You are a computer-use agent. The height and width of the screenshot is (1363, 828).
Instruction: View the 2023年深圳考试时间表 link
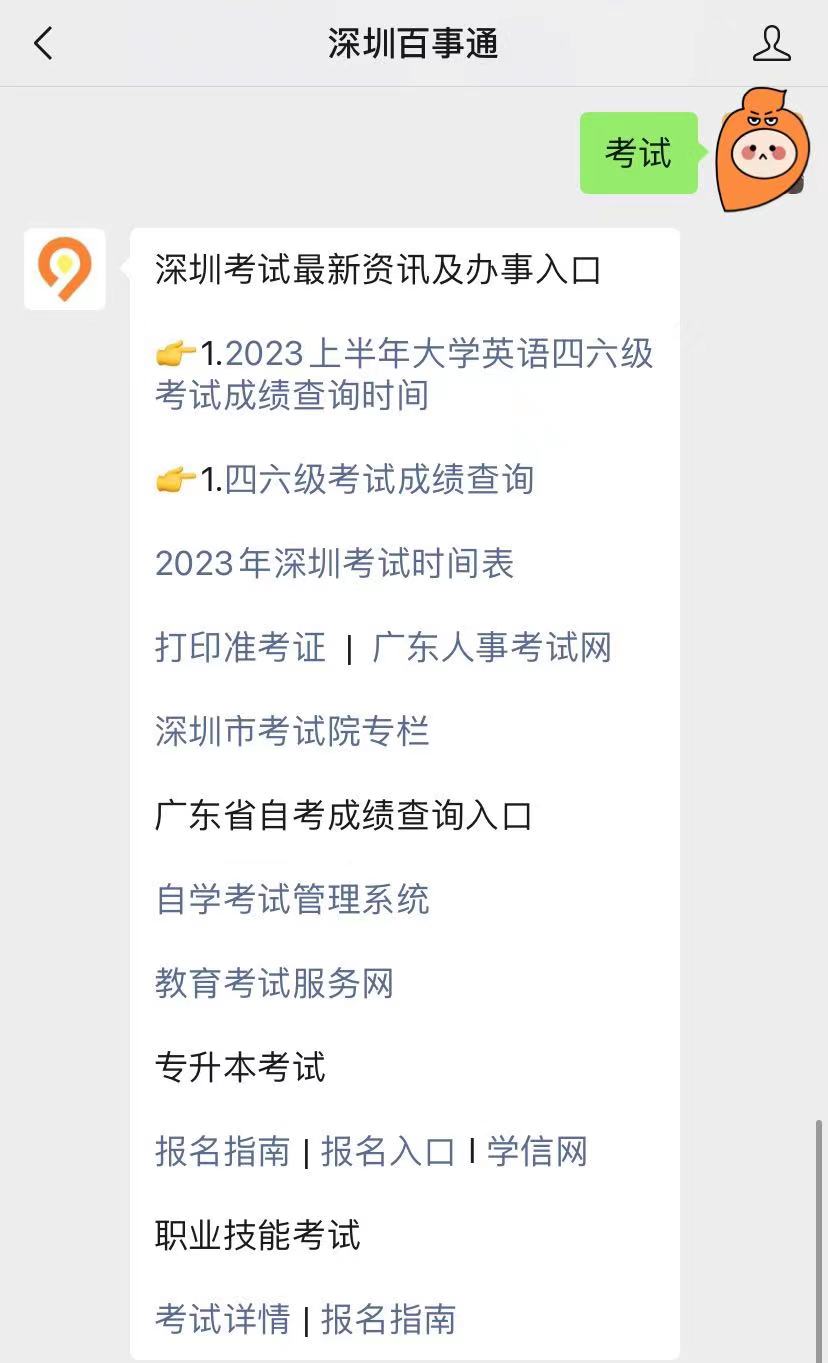click(334, 563)
